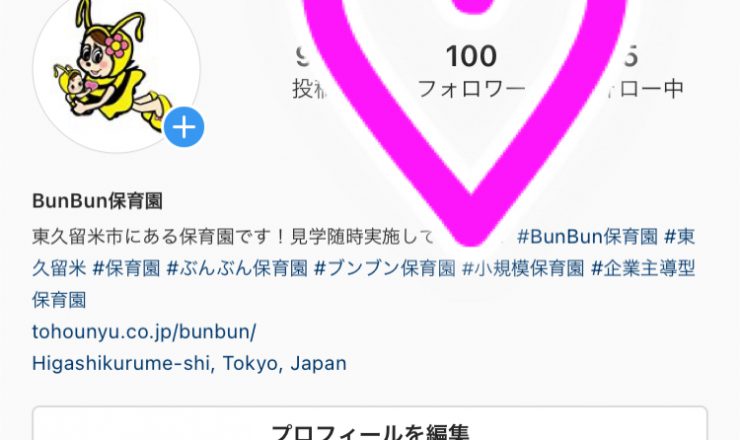Open the #小規模保育園 hashtag
The height and width of the screenshot is (440, 740).
[x=523, y=268]
